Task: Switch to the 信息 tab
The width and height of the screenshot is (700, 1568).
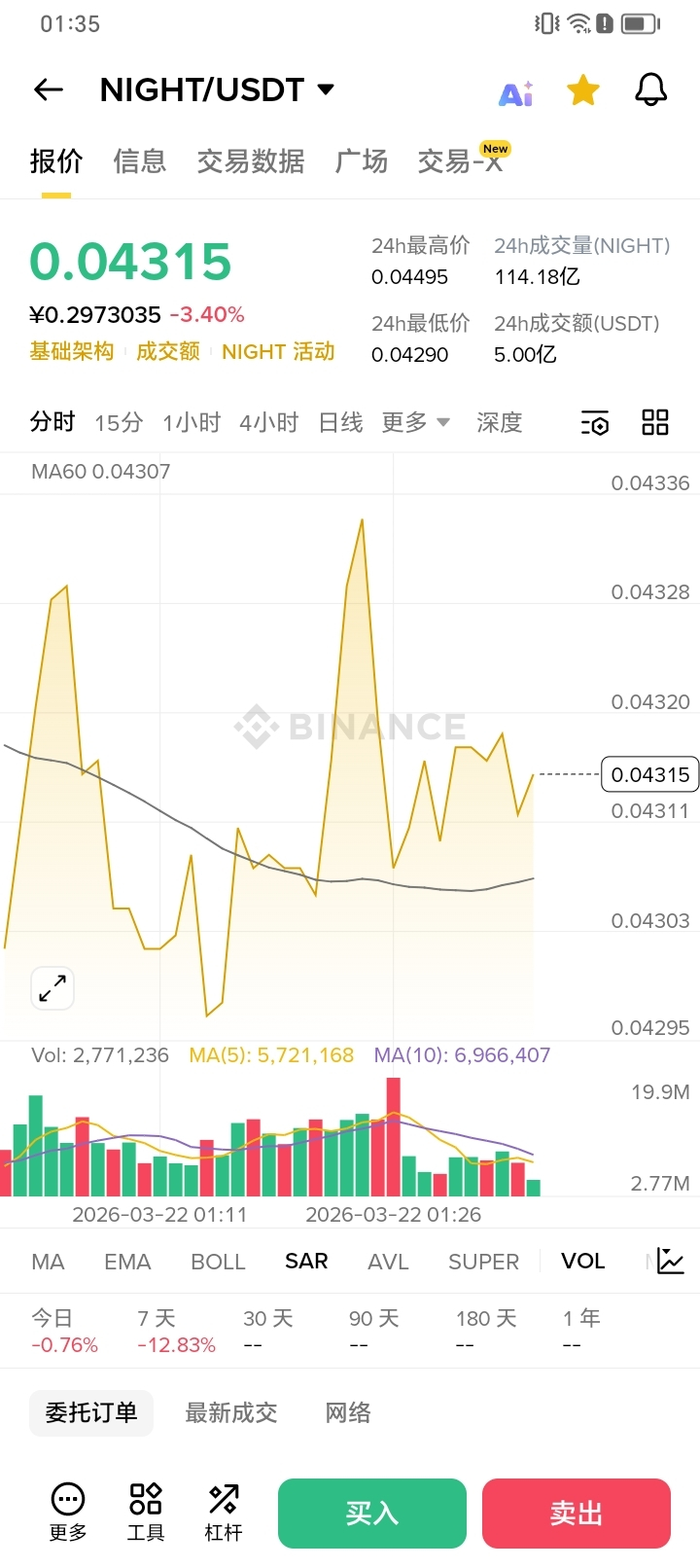Action: 140,161
